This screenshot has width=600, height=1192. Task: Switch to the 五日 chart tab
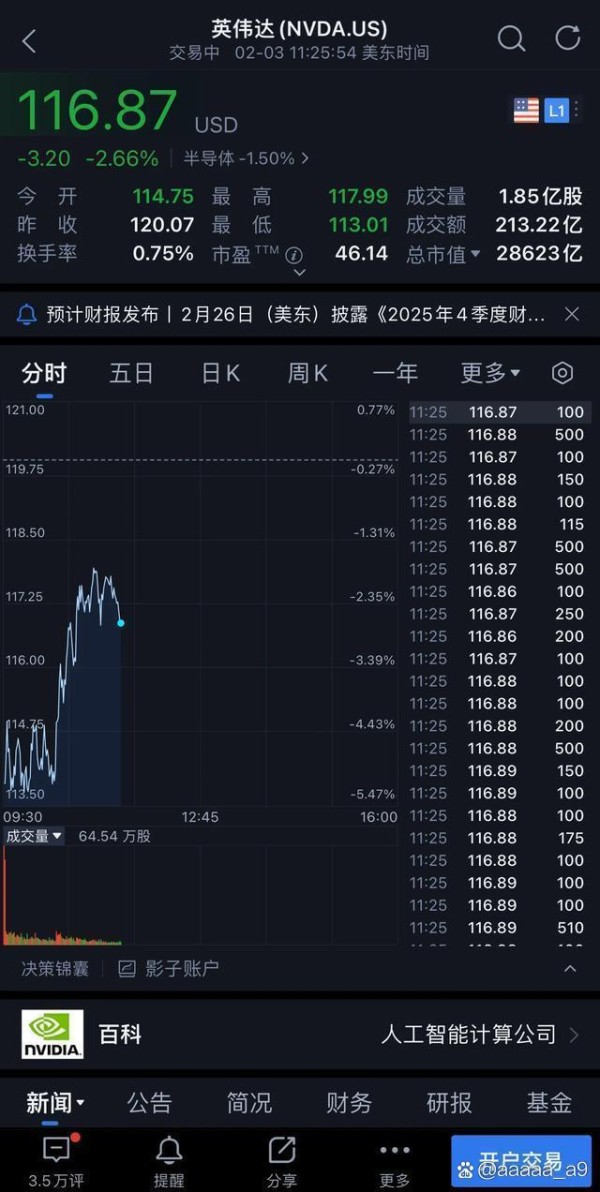coord(132,373)
